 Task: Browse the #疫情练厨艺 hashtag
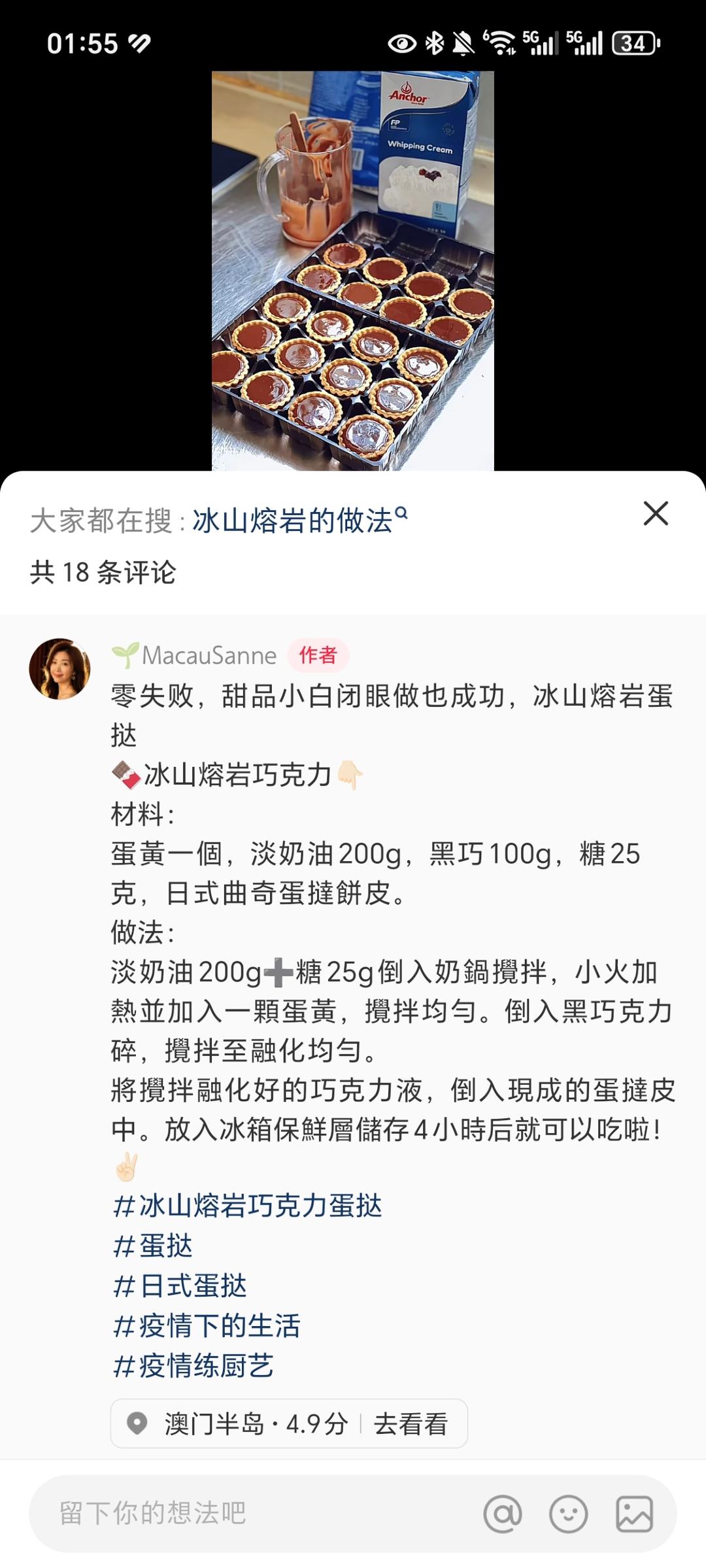[x=193, y=1365]
